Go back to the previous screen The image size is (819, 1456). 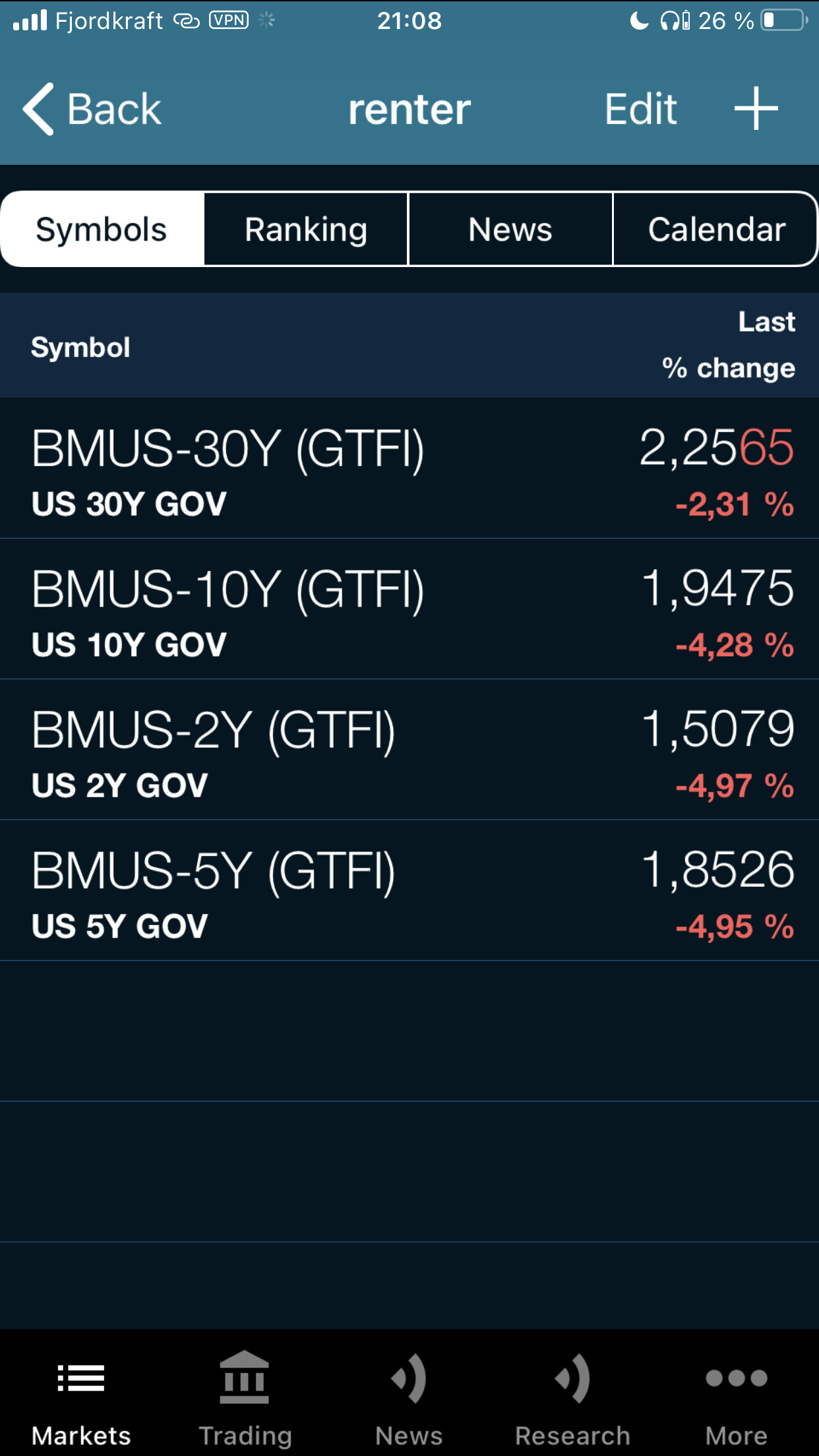coord(92,109)
